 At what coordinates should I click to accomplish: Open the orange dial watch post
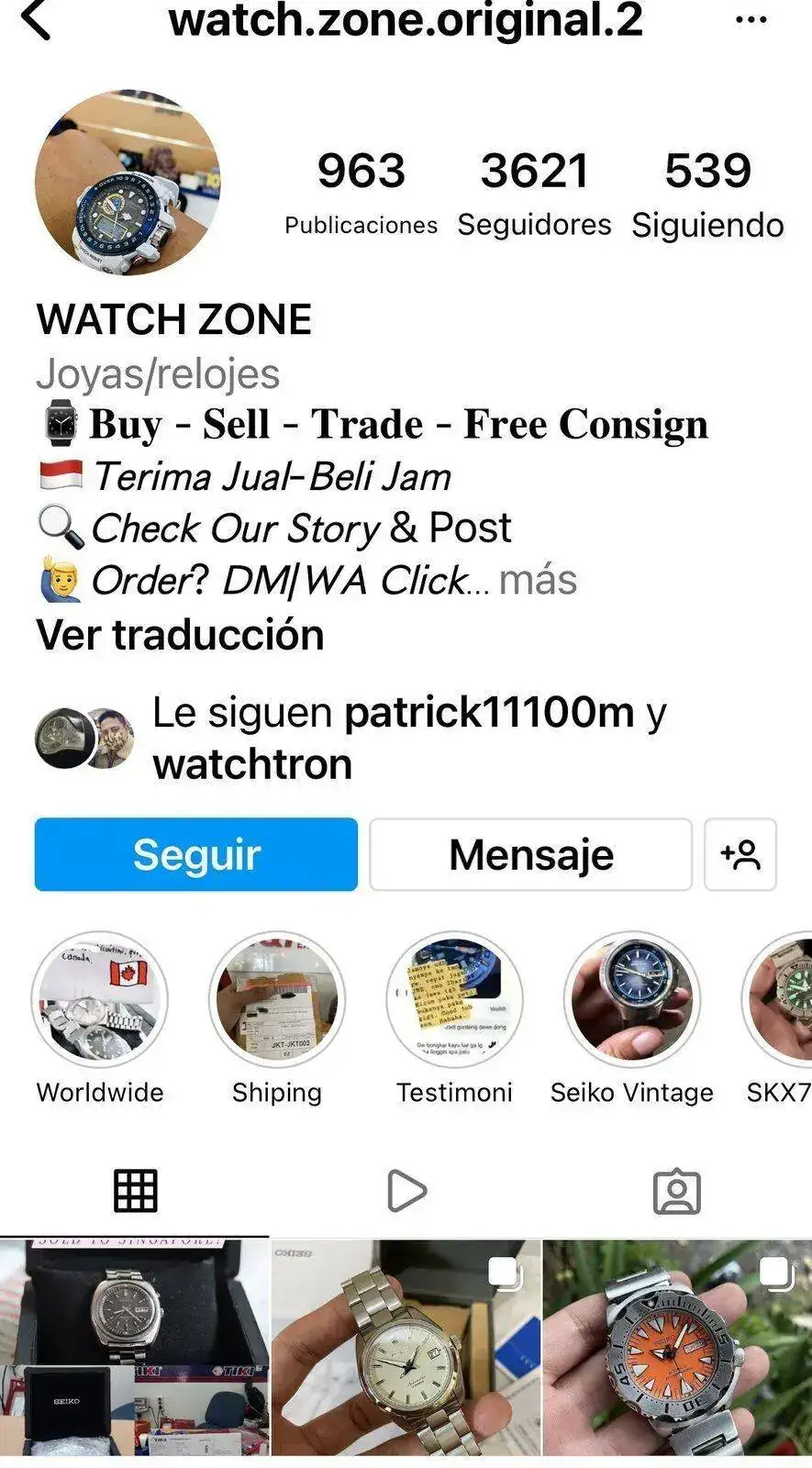coord(677,1347)
